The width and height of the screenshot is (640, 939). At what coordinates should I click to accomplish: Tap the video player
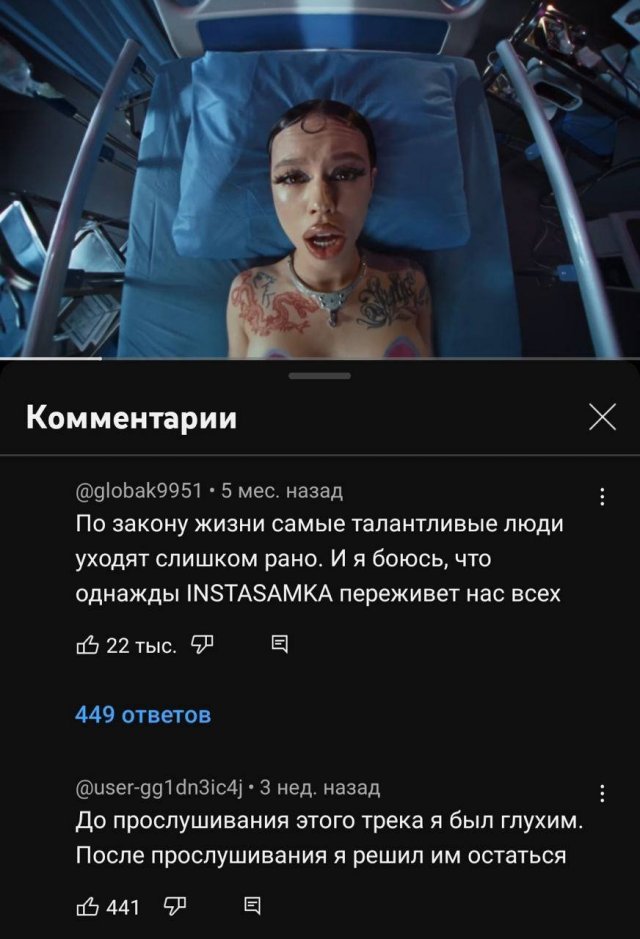pyautogui.click(x=320, y=178)
